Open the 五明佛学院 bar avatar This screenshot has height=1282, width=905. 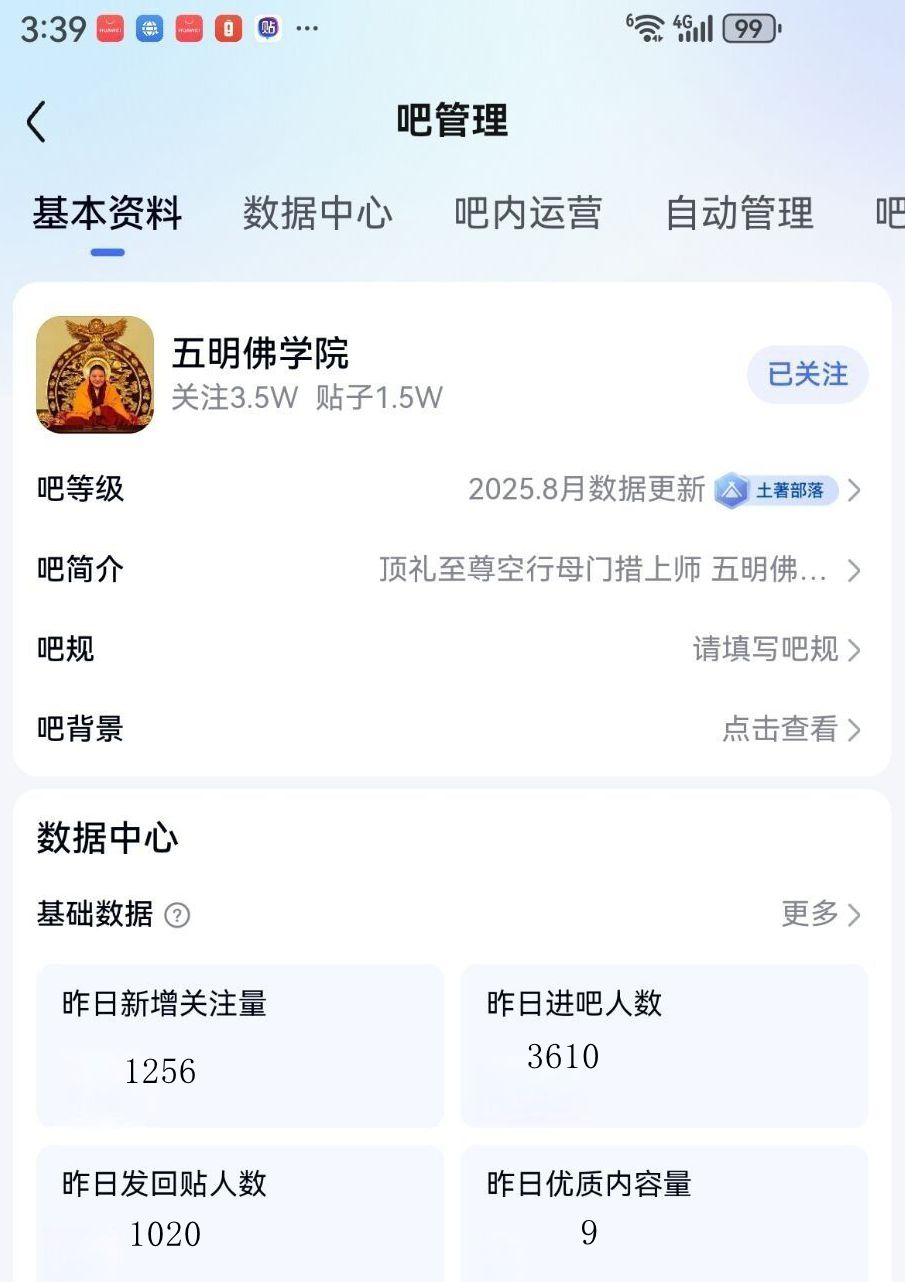point(95,375)
